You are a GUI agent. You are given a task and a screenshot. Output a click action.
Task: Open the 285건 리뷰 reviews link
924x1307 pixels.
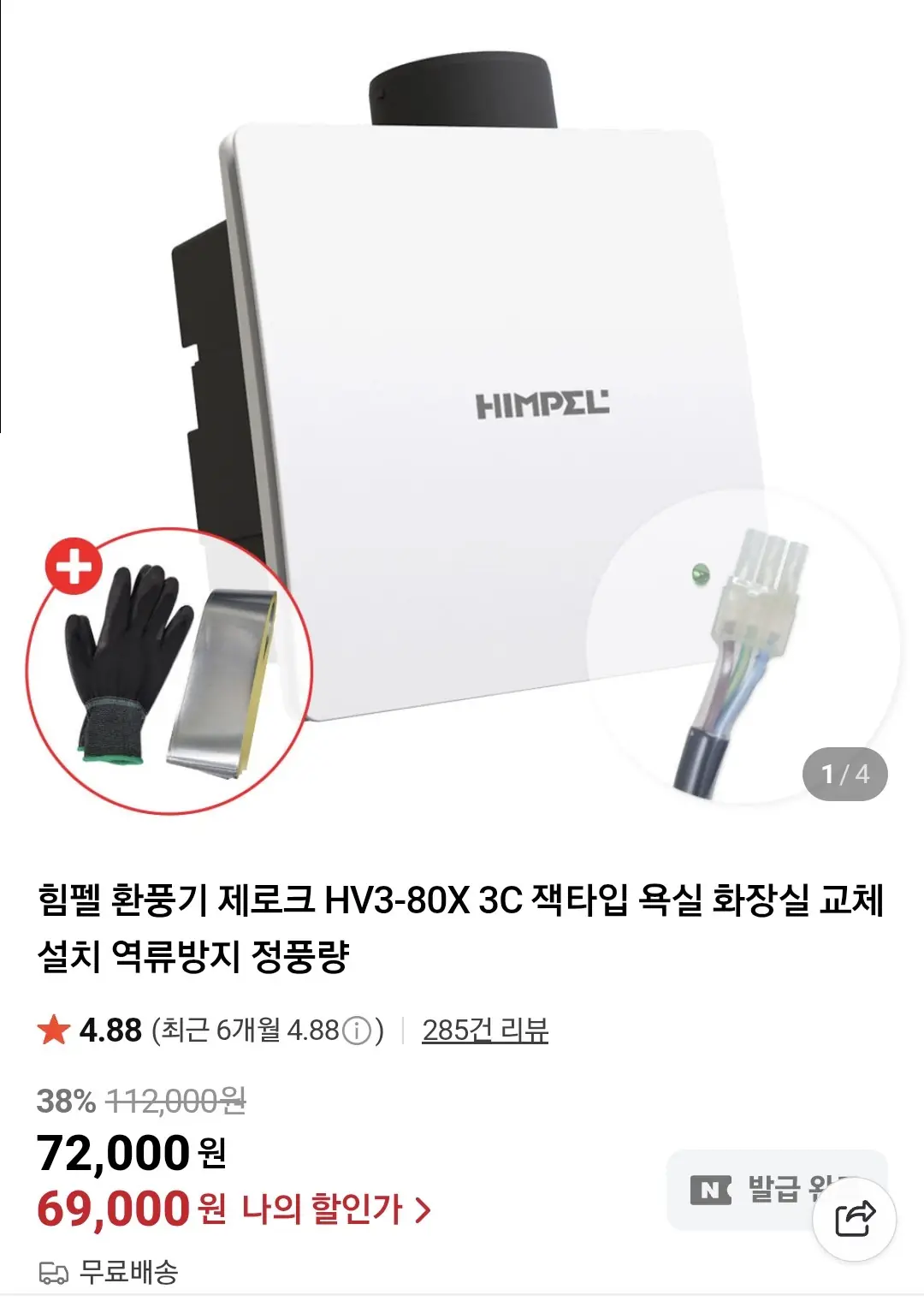(485, 1030)
